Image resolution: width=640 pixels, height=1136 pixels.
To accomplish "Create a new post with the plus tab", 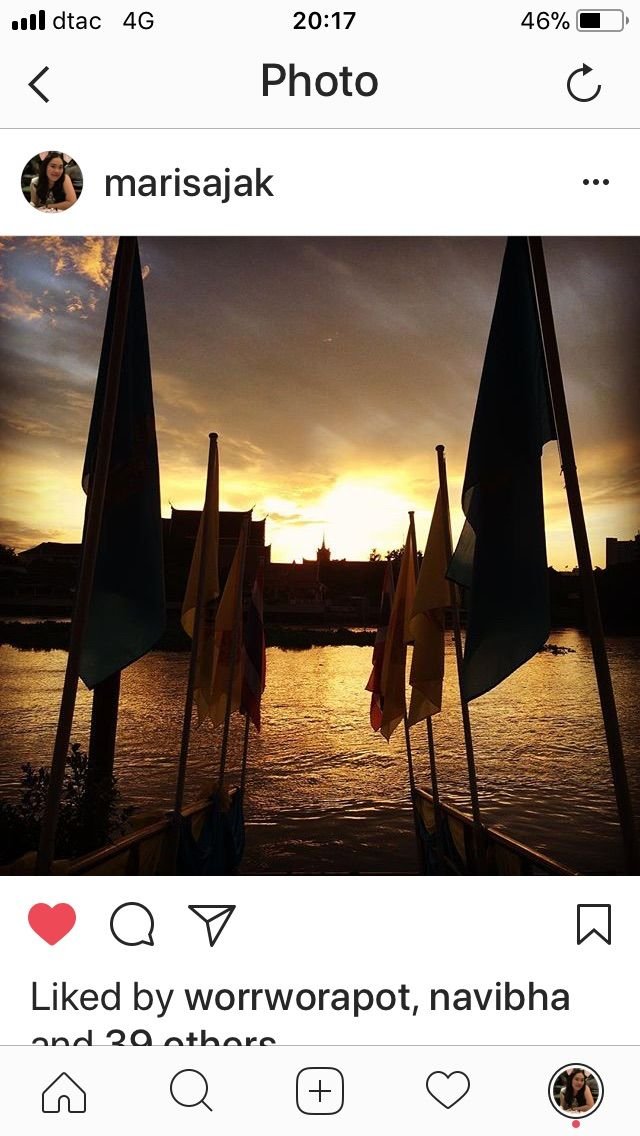I will (x=320, y=1090).
